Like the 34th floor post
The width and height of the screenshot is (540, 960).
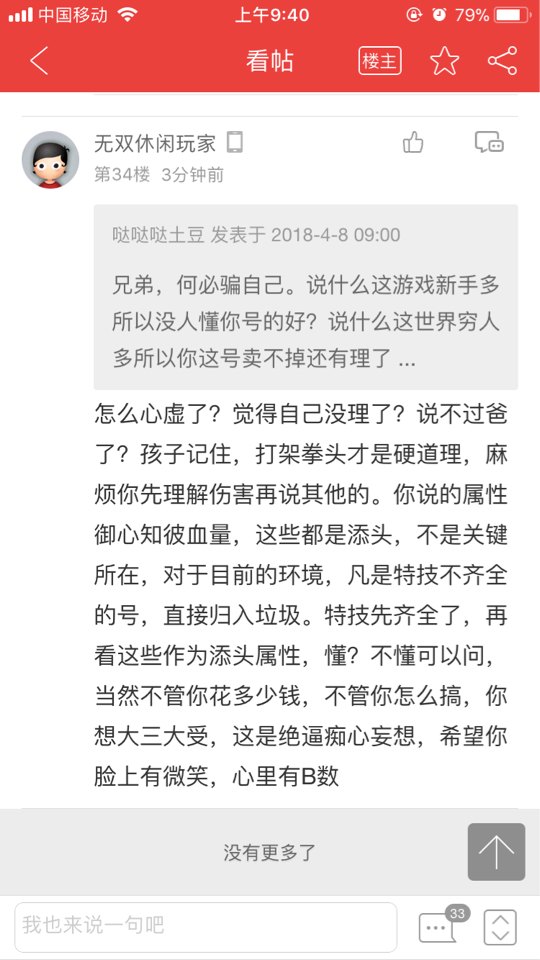(413, 143)
